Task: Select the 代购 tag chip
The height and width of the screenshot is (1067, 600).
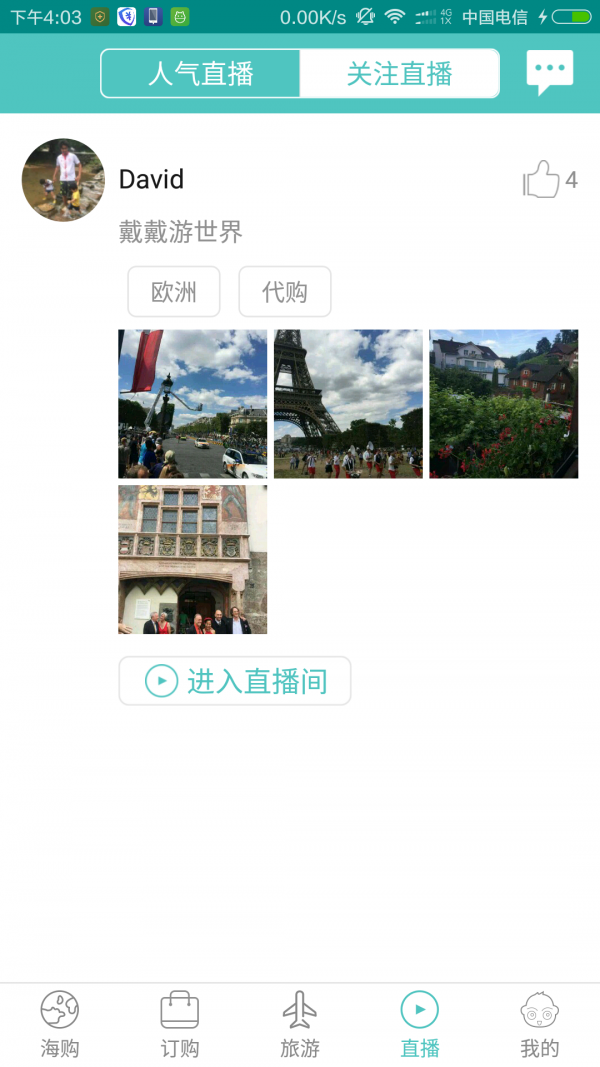Action: (x=284, y=292)
